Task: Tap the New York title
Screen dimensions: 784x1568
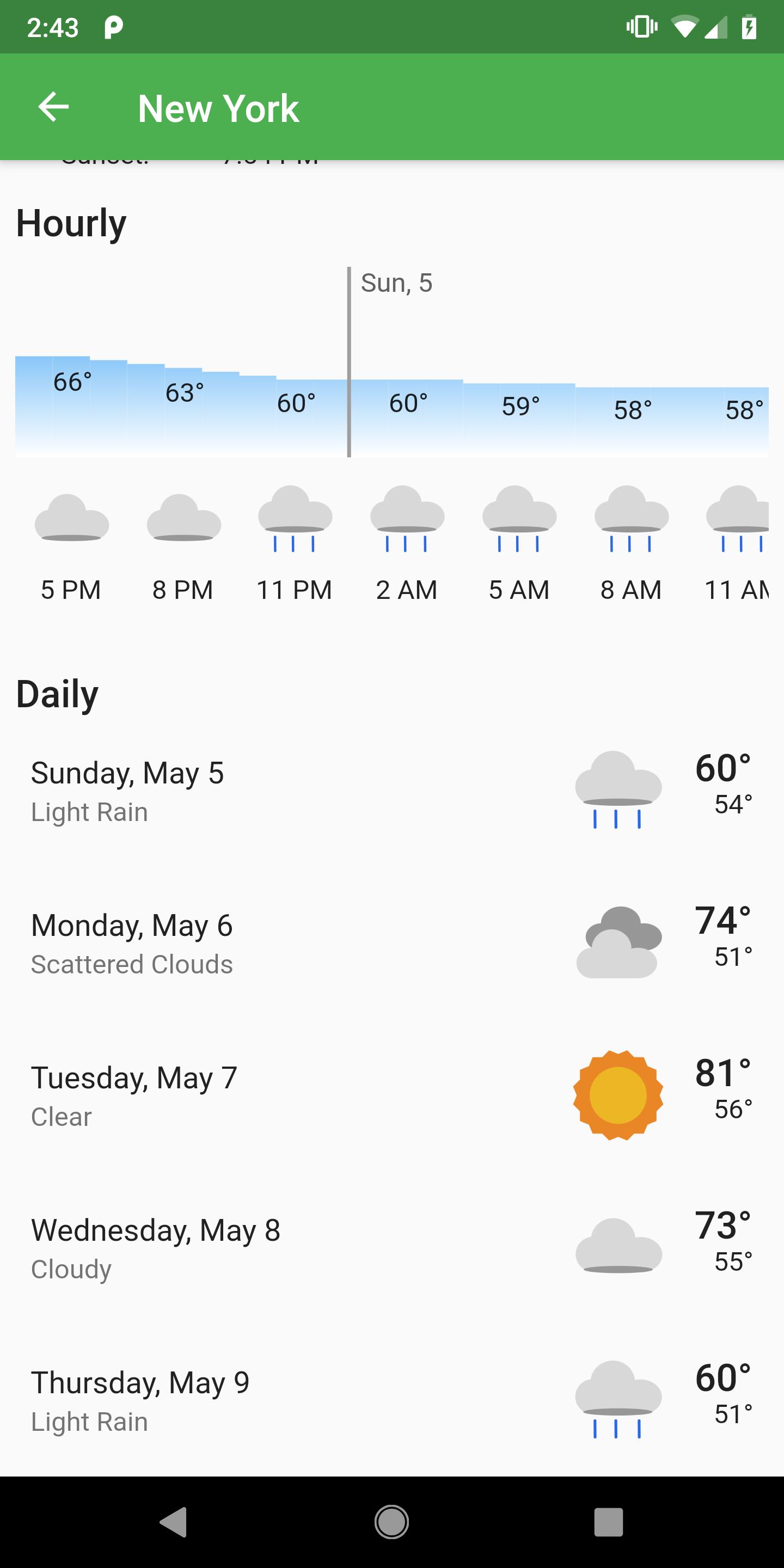Action: [218, 108]
